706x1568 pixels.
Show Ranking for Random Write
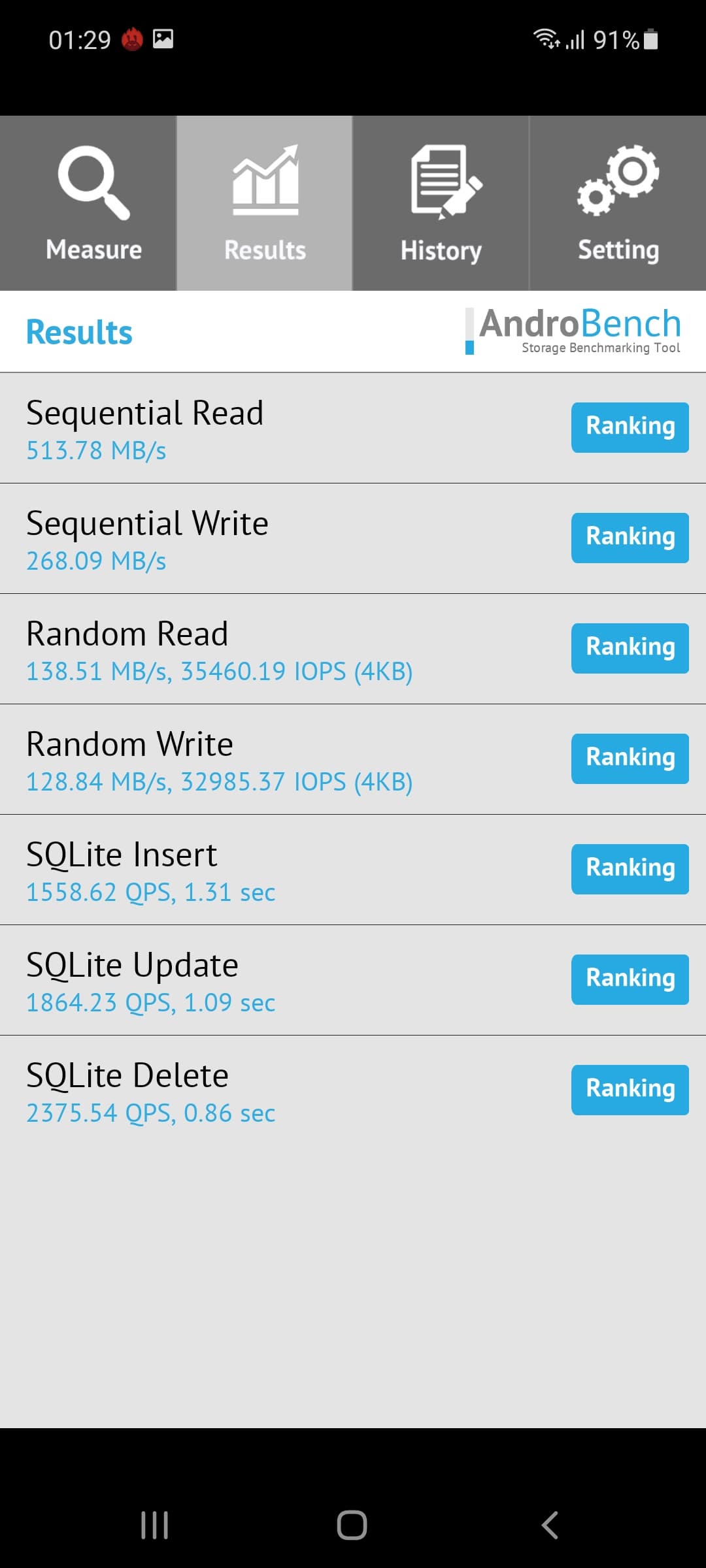point(630,759)
